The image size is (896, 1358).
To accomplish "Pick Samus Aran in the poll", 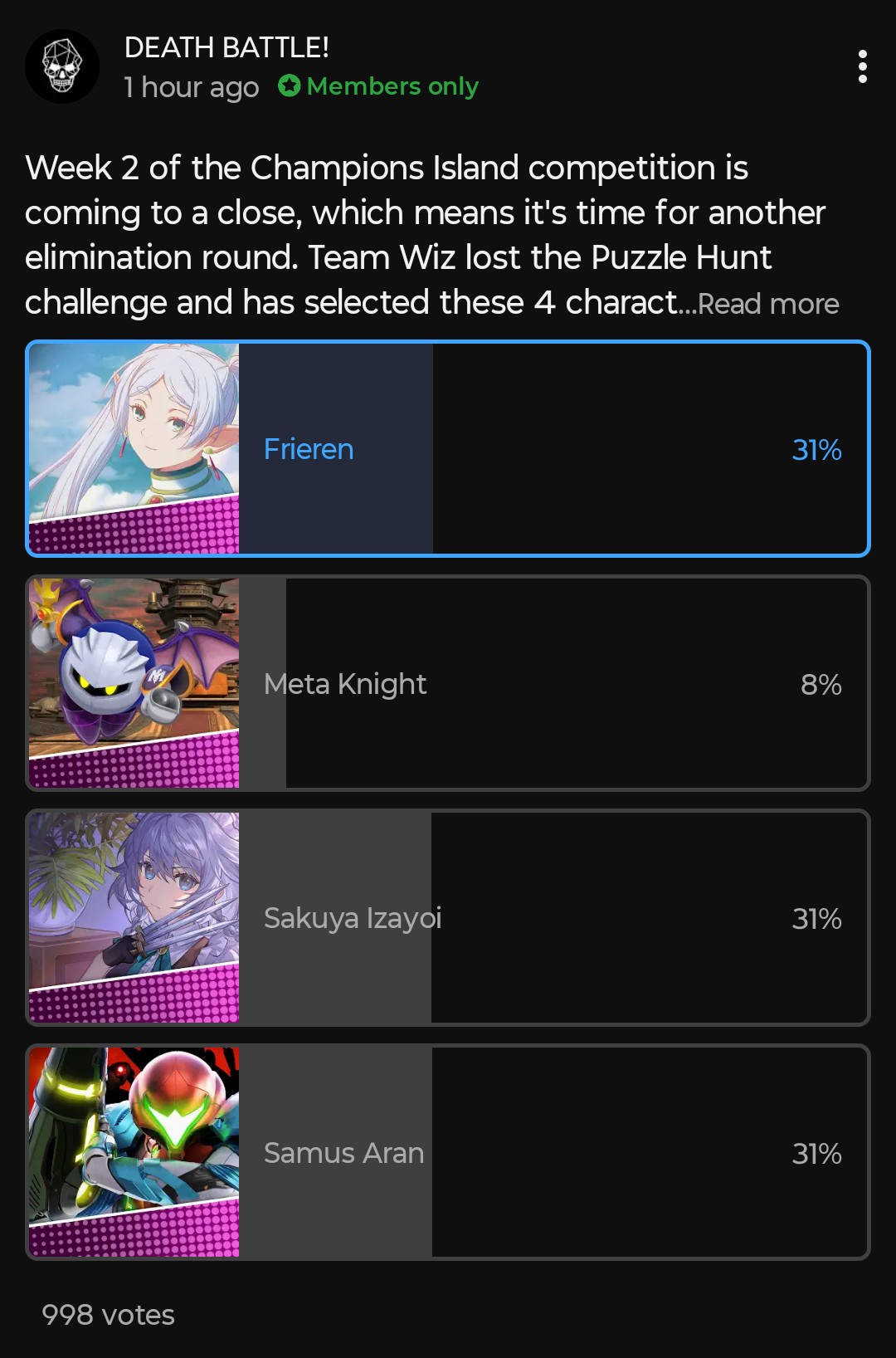I will (x=448, y=1152).
